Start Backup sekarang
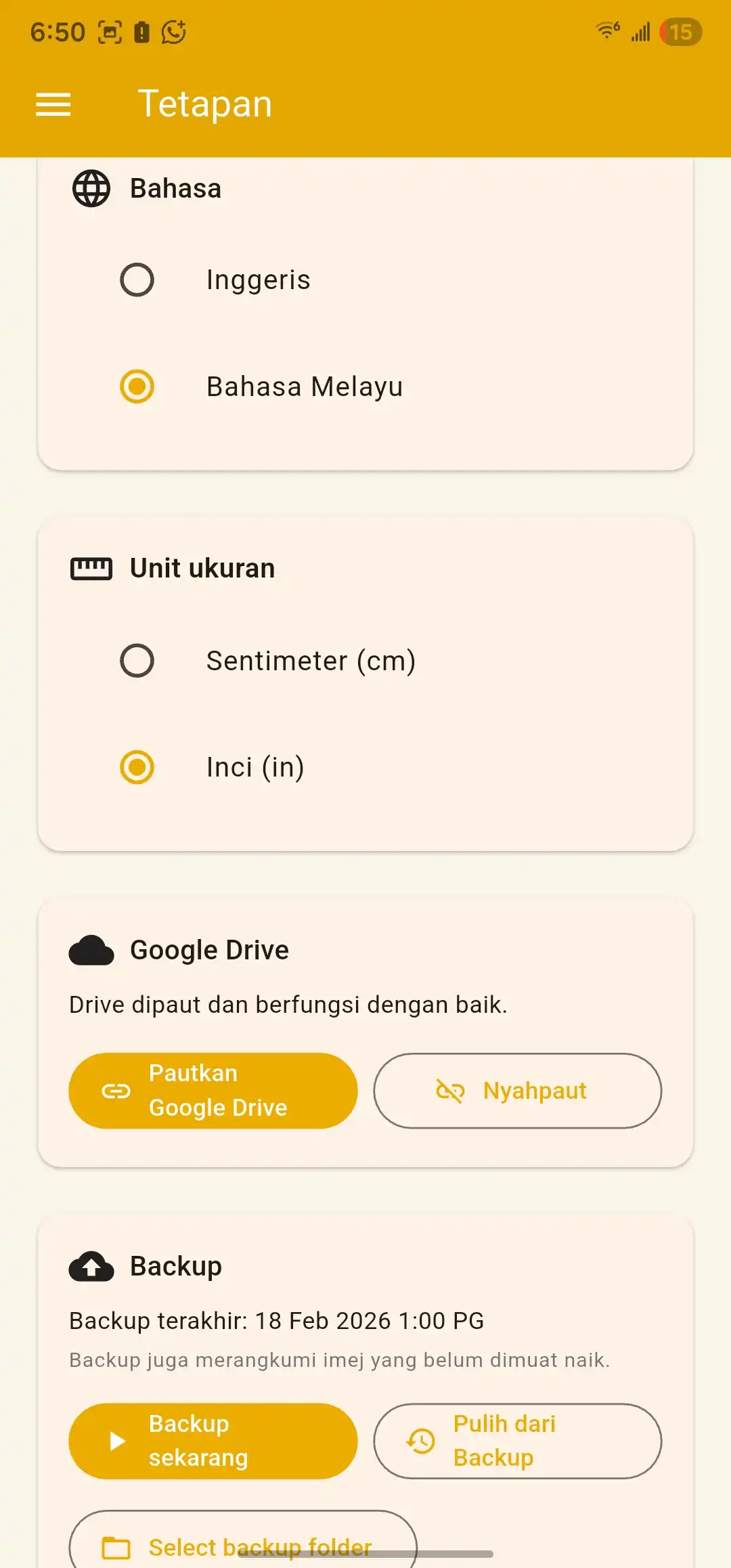The height and width of the screenshot is (1568, 731). click(x=213, y=1441)
